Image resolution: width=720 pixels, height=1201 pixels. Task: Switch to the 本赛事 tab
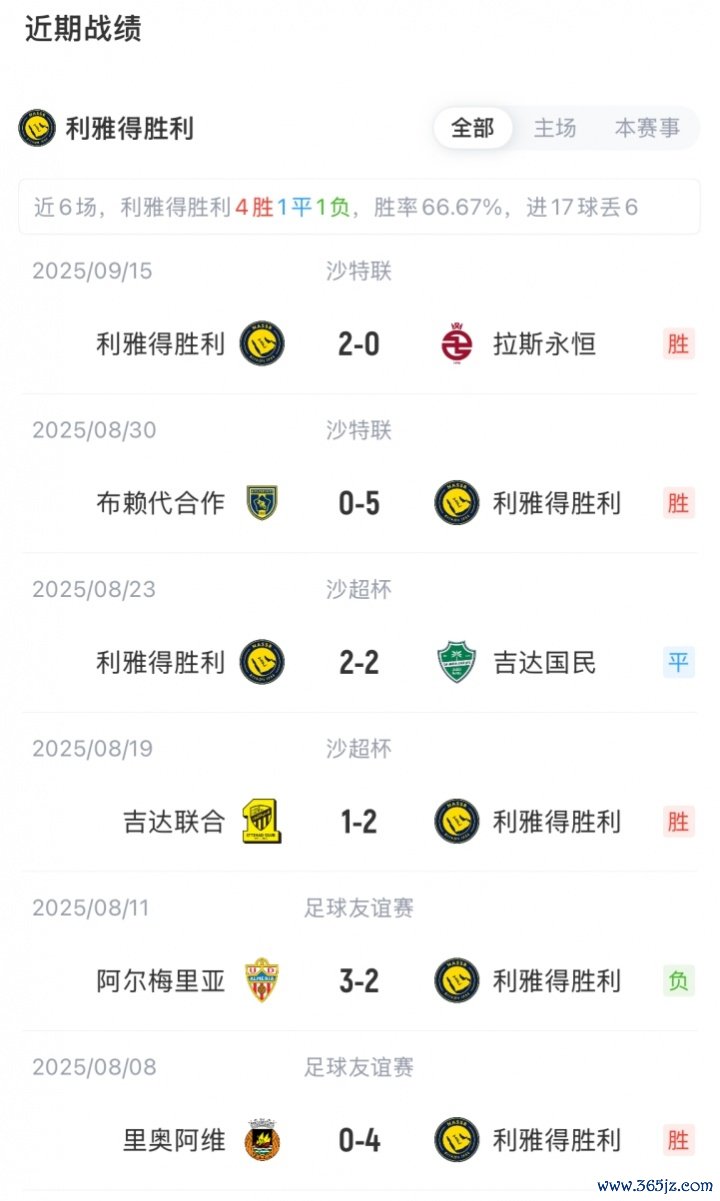(x=646, y=129)
